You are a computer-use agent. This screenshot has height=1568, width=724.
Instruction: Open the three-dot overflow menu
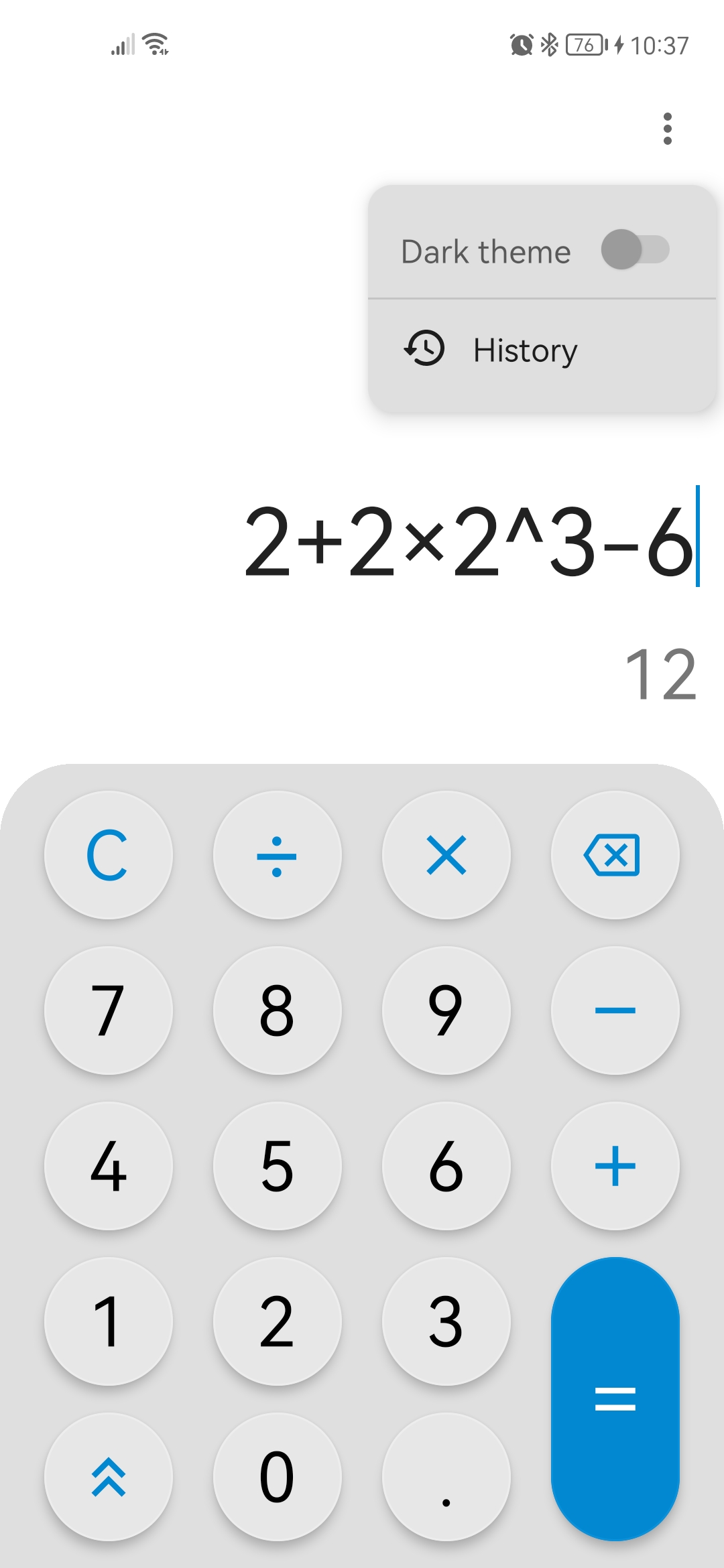668,129
